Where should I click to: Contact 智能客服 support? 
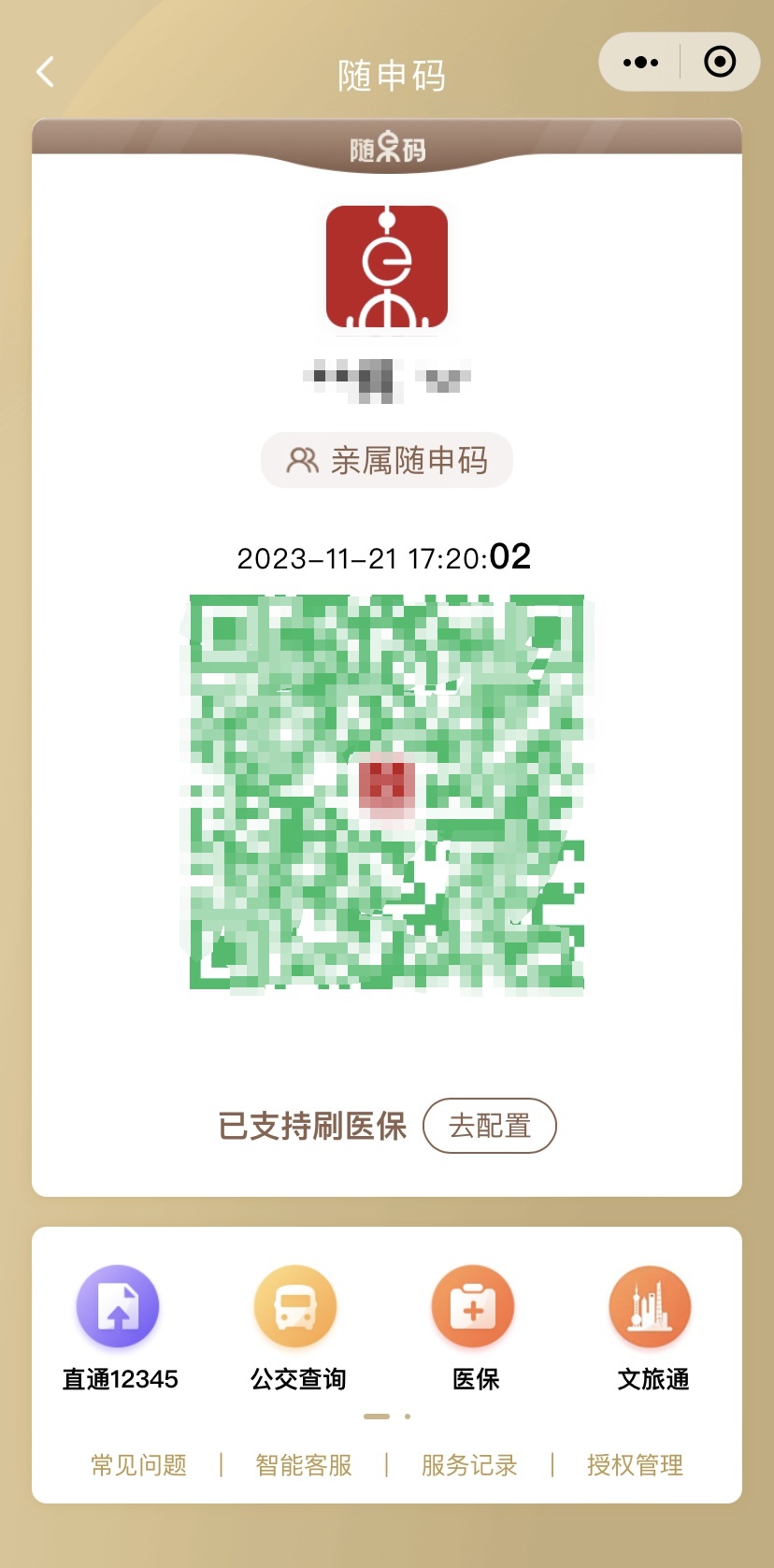304,1465
